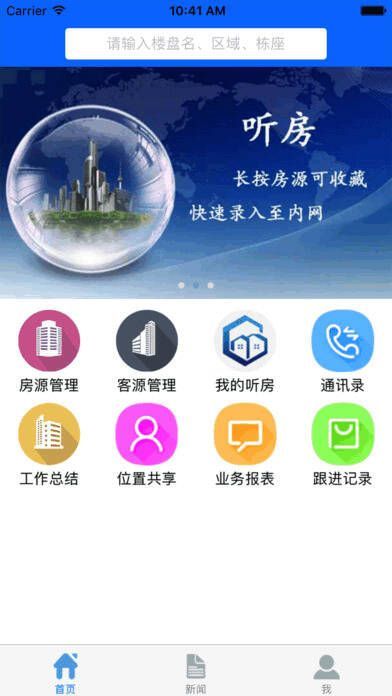The width and height of the screenshot is (392, 696).
Task: Open 客源管理
Action: coord(147,351)
